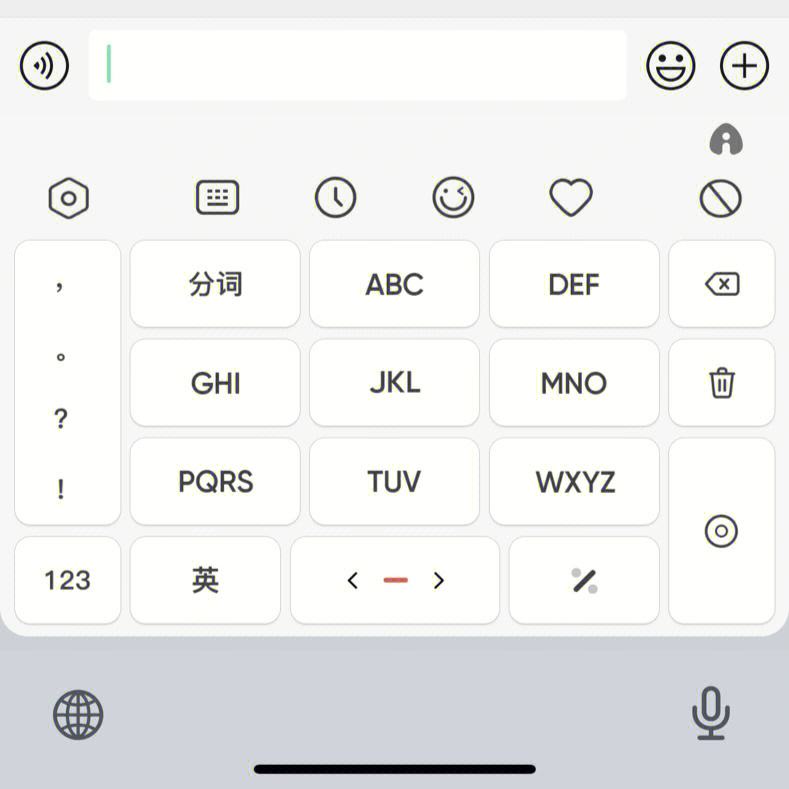Tap the MNO key
The image size is (789, 789).
[x=573, y=383]
